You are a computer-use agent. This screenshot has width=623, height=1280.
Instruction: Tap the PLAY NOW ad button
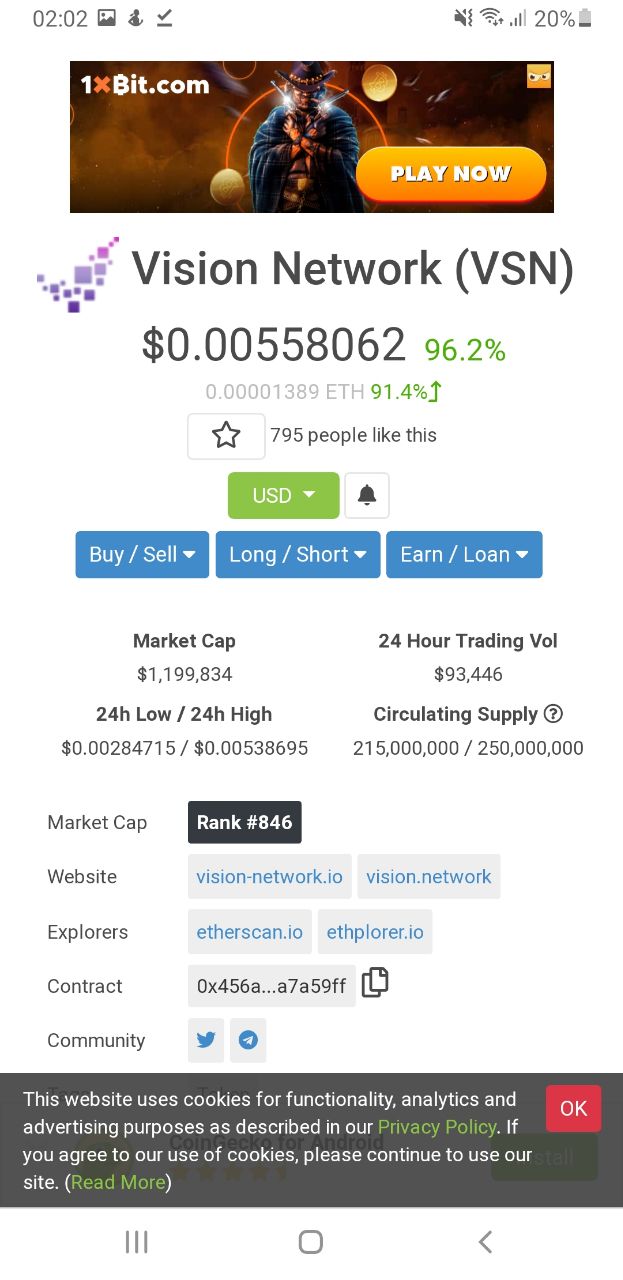(x=450, y=174)
